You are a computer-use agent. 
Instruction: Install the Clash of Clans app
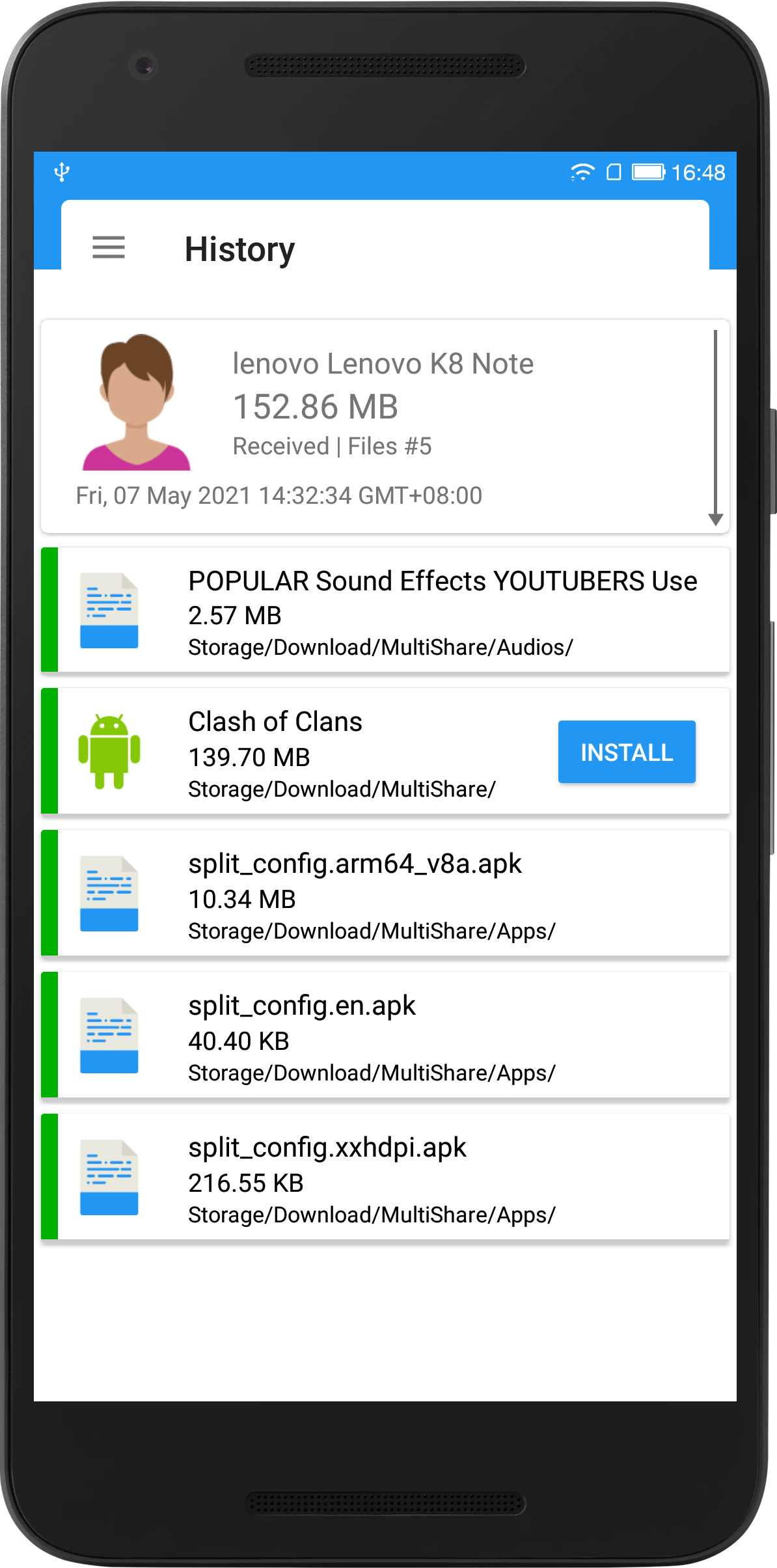click(627, 752)
